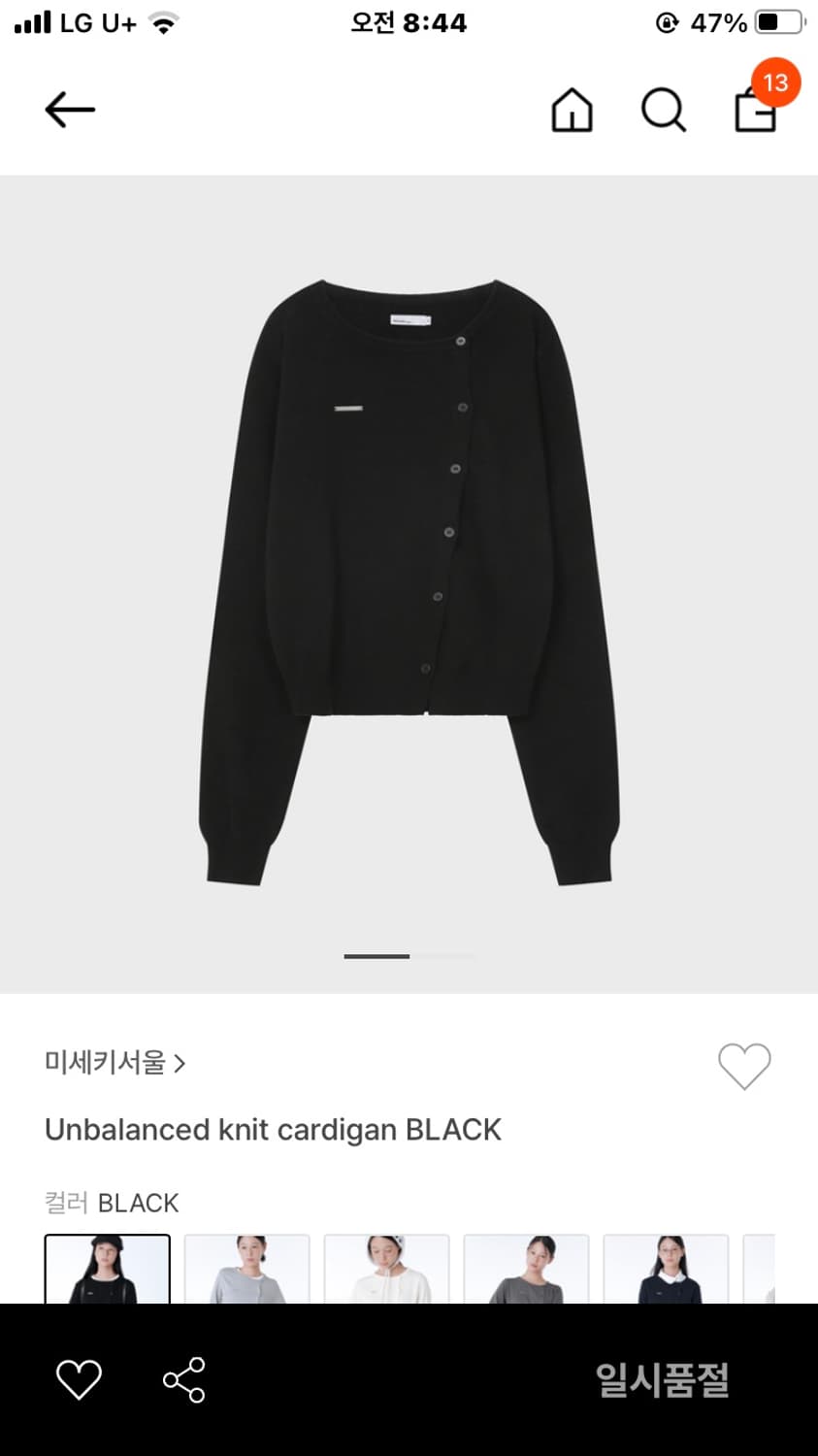Select the navy cardigan color thumbnail
818x1456 pixels.
(x=666, y=1269)
